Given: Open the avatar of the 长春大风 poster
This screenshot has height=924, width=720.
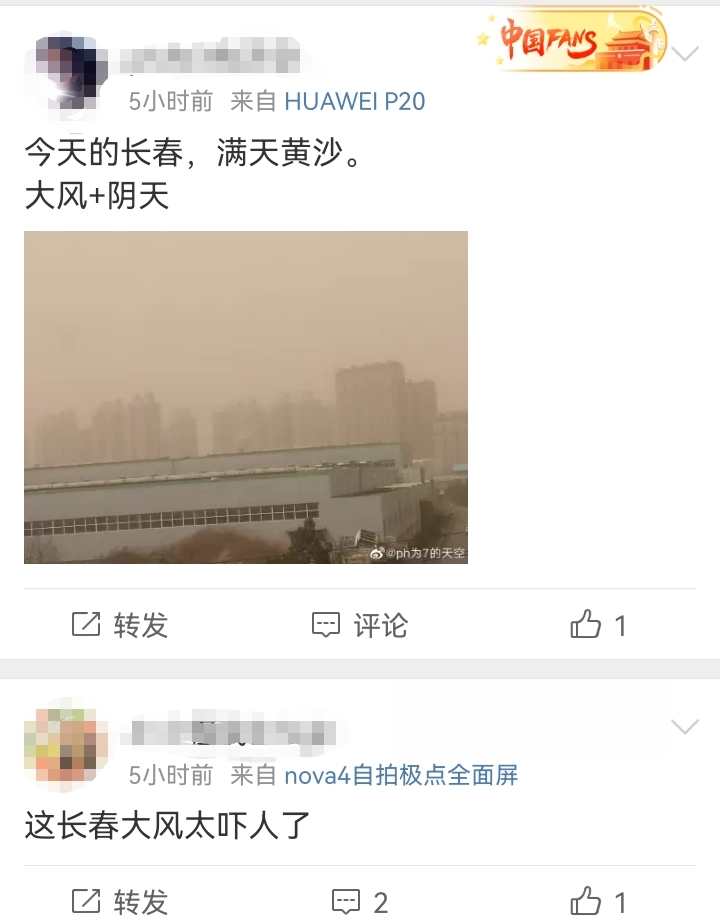Looking at the screenshot, I should 66,745.
